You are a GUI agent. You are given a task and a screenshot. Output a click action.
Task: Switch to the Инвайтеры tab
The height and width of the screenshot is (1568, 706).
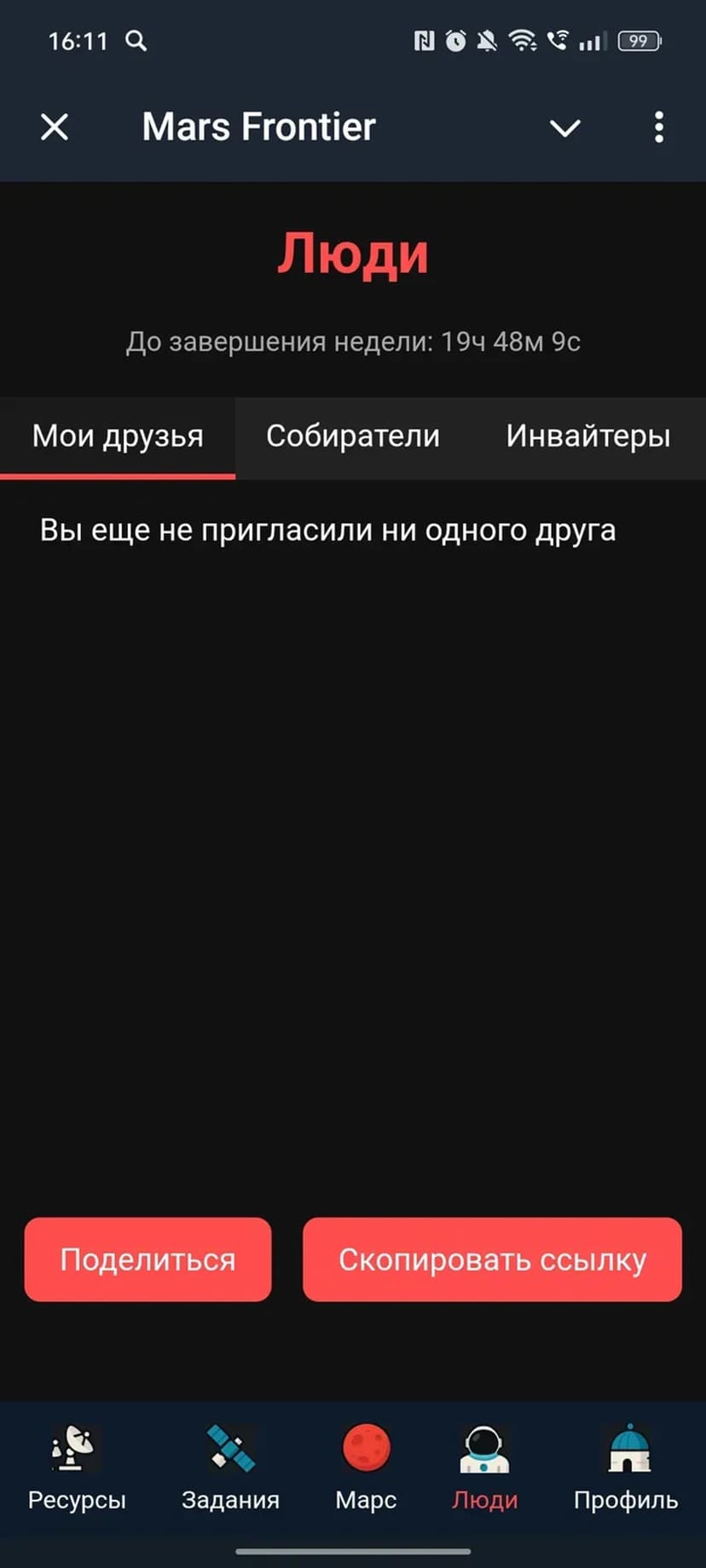pos(587,436)
